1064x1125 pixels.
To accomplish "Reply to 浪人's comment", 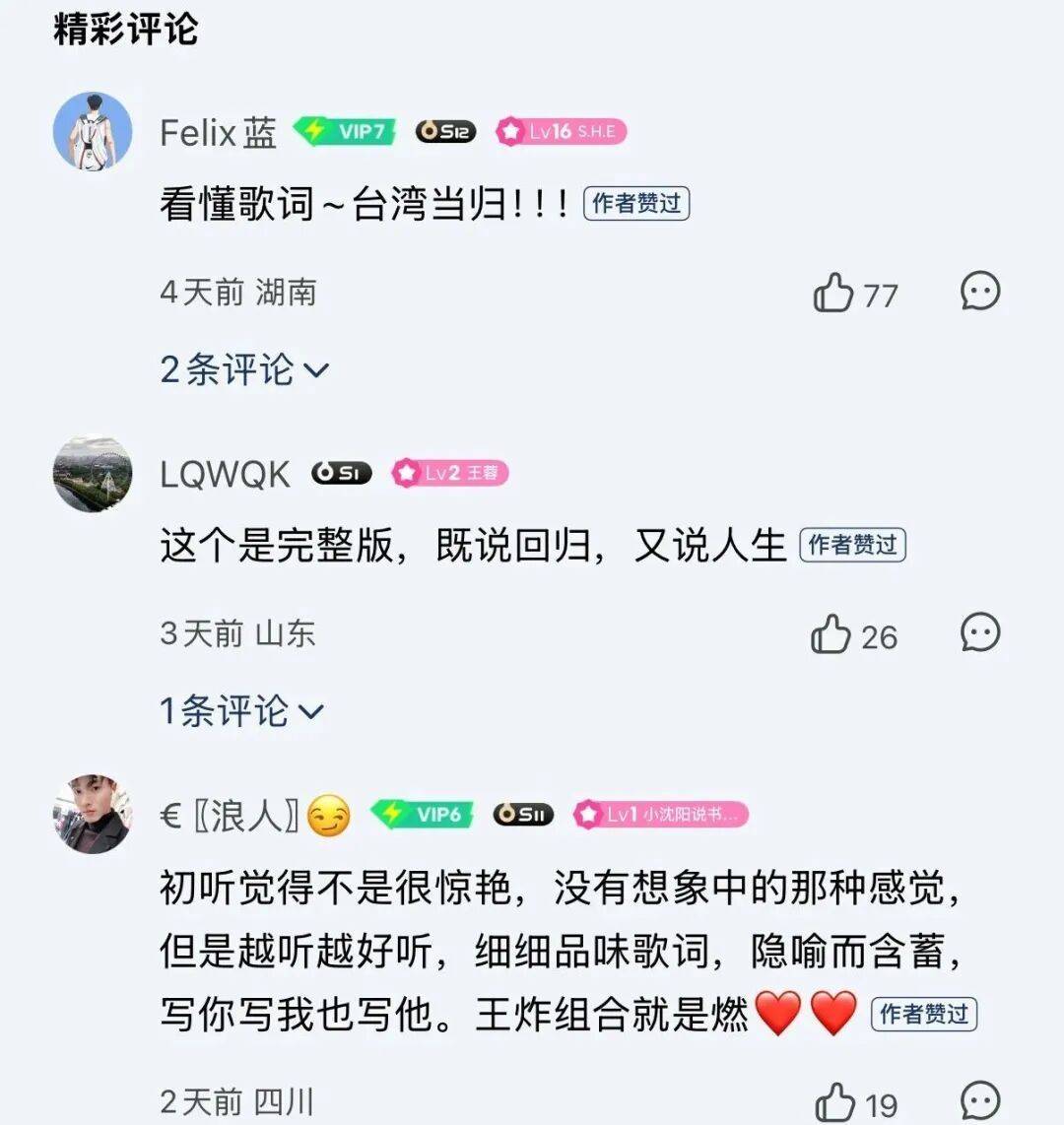I will pyautogui.click(x=980, y=1101).
